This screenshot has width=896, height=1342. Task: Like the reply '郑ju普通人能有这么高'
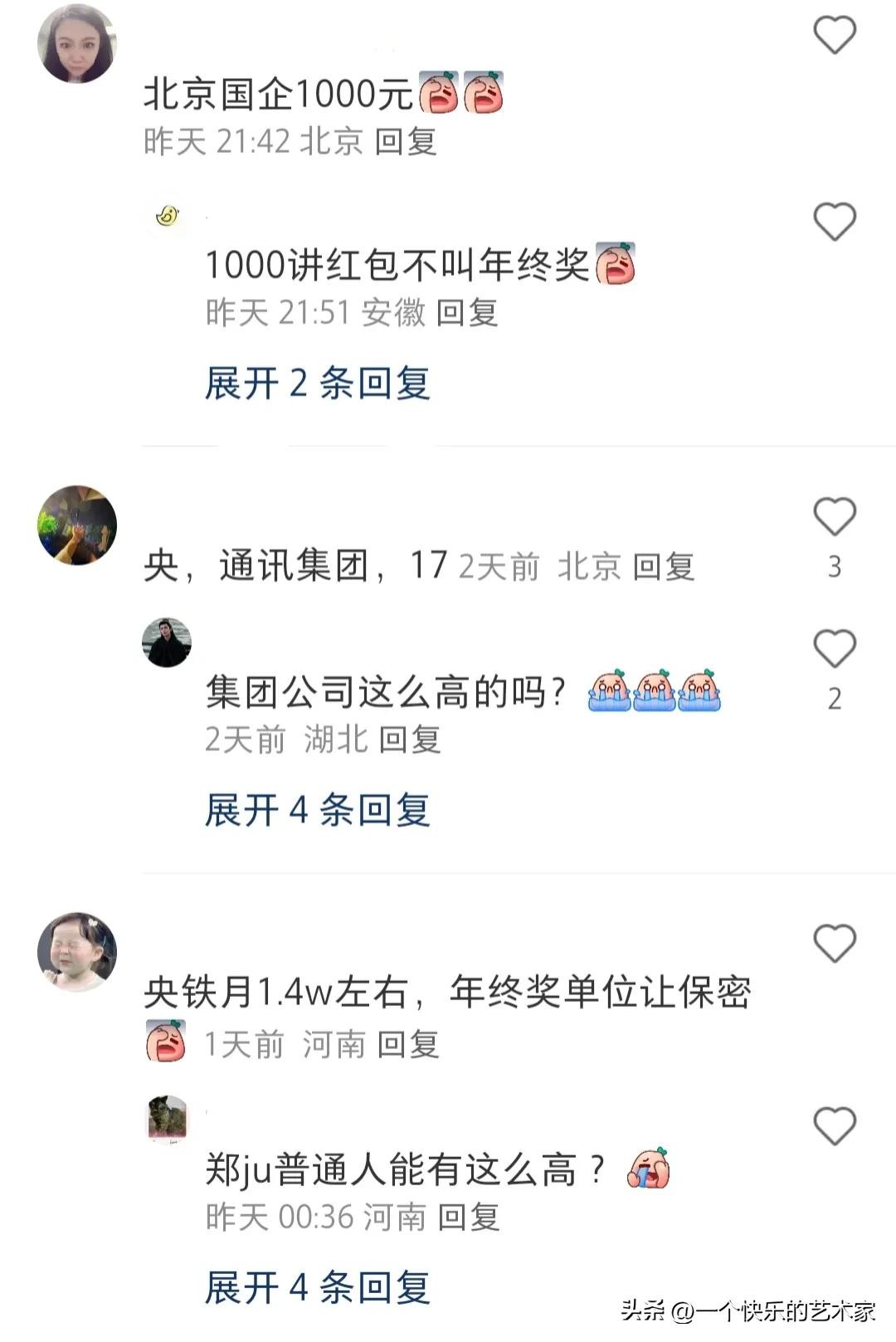point(834,1127)
